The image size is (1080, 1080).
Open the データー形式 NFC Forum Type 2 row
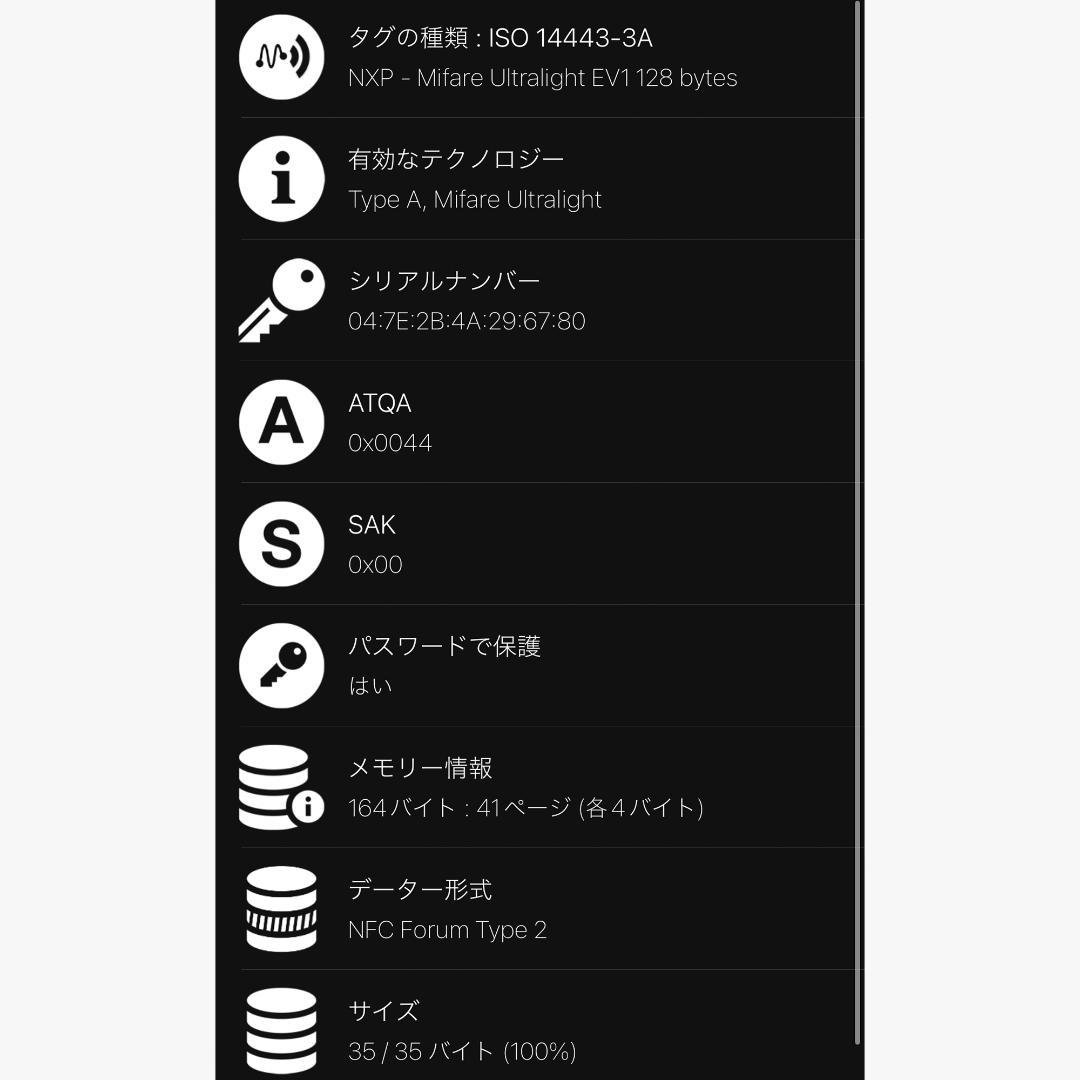pos(540,909)
